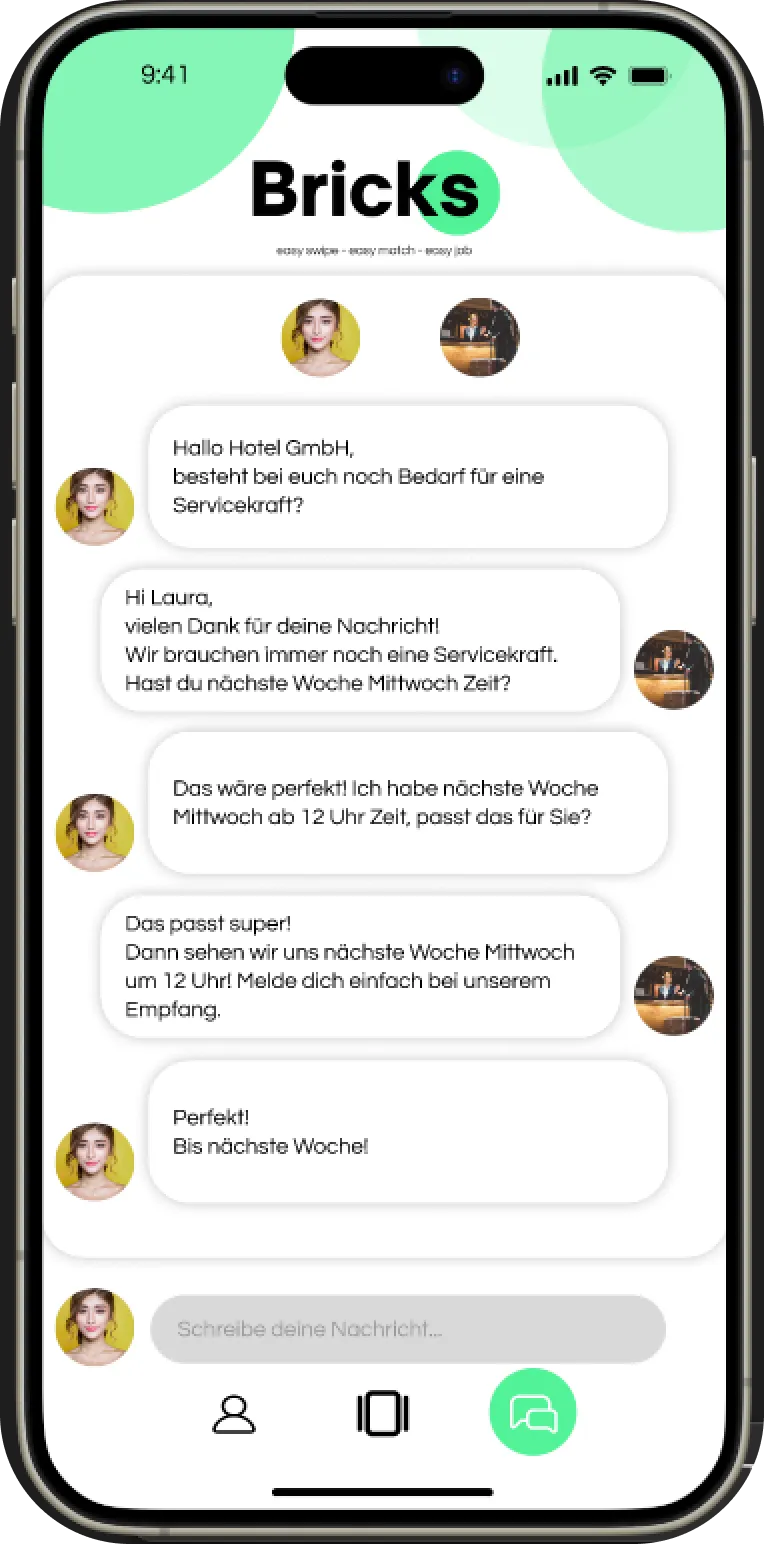
Task: Open the chat messages tab
Action: 532,1412
